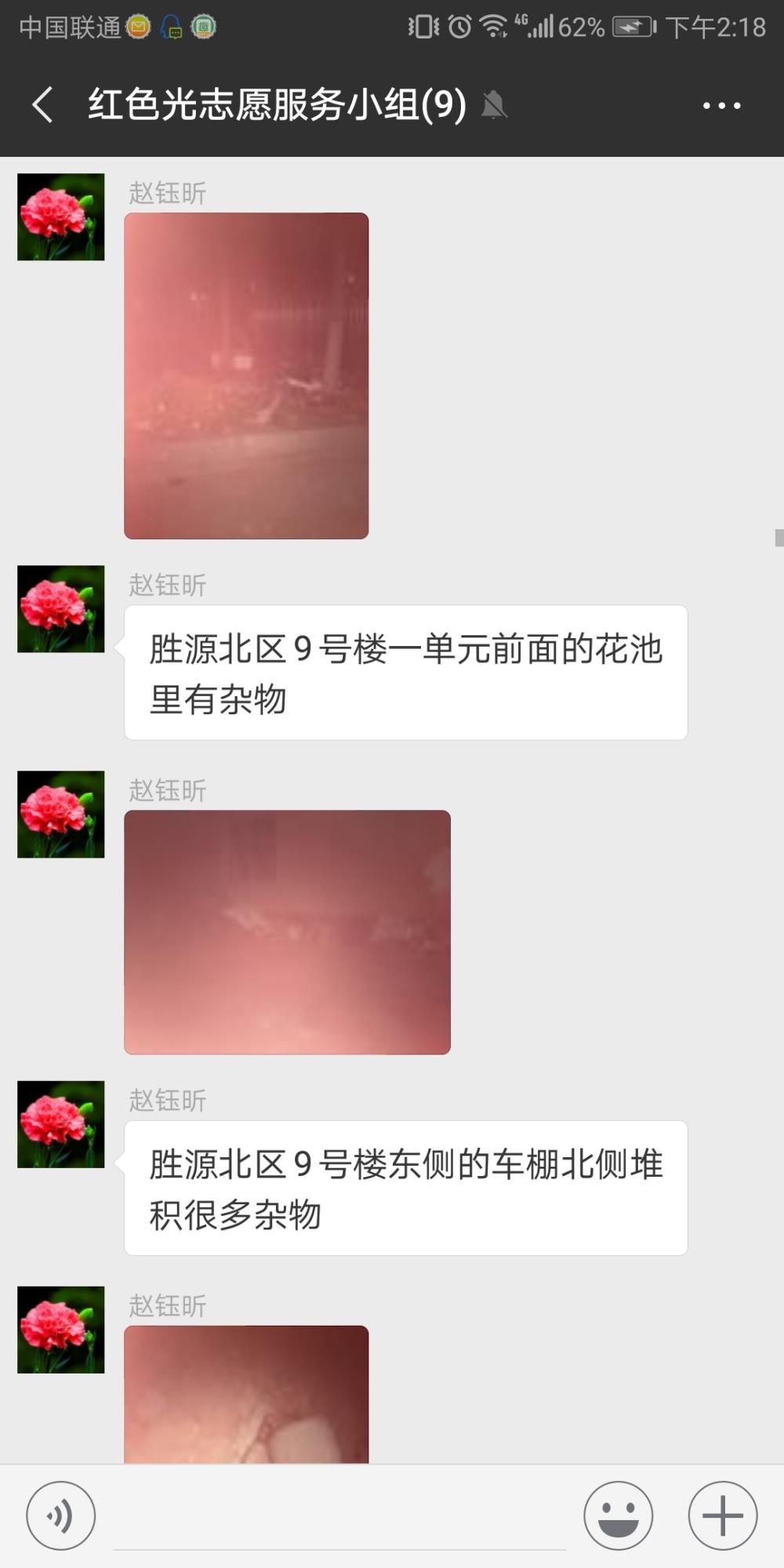Open the photo above the 花池 message

[246, 376]
